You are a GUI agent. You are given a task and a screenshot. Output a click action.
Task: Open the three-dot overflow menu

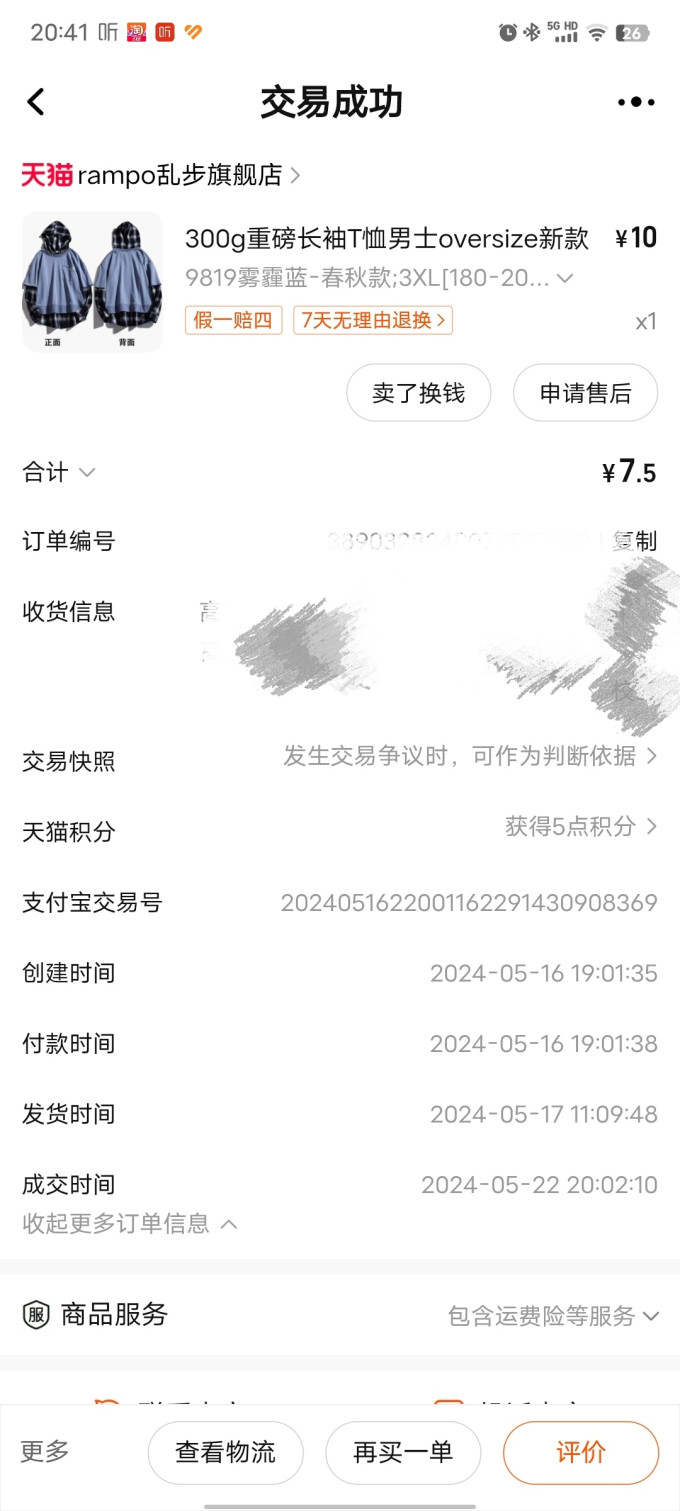tap(636, 102)
